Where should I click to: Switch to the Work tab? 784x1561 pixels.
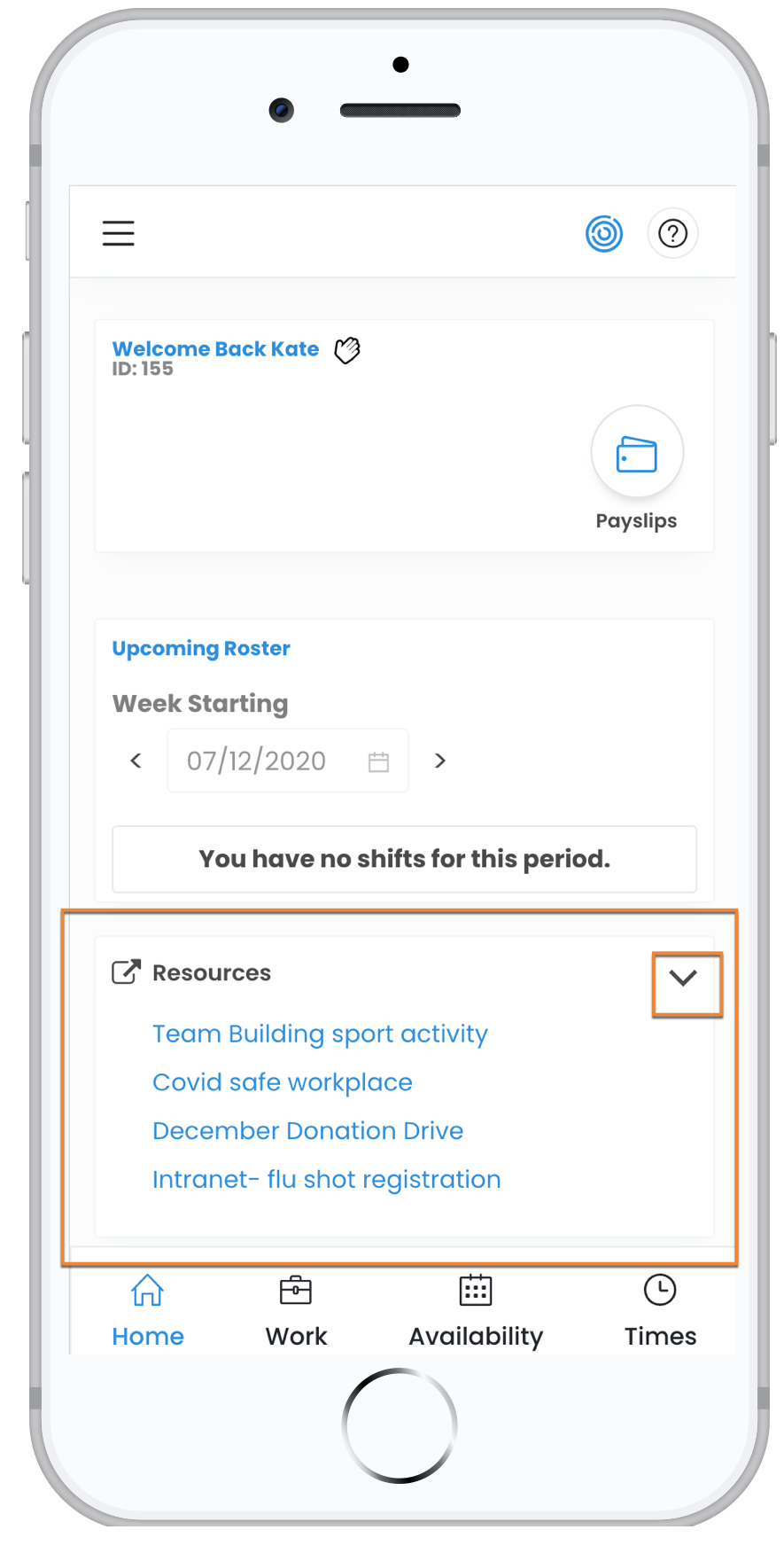click(296, 1310)
